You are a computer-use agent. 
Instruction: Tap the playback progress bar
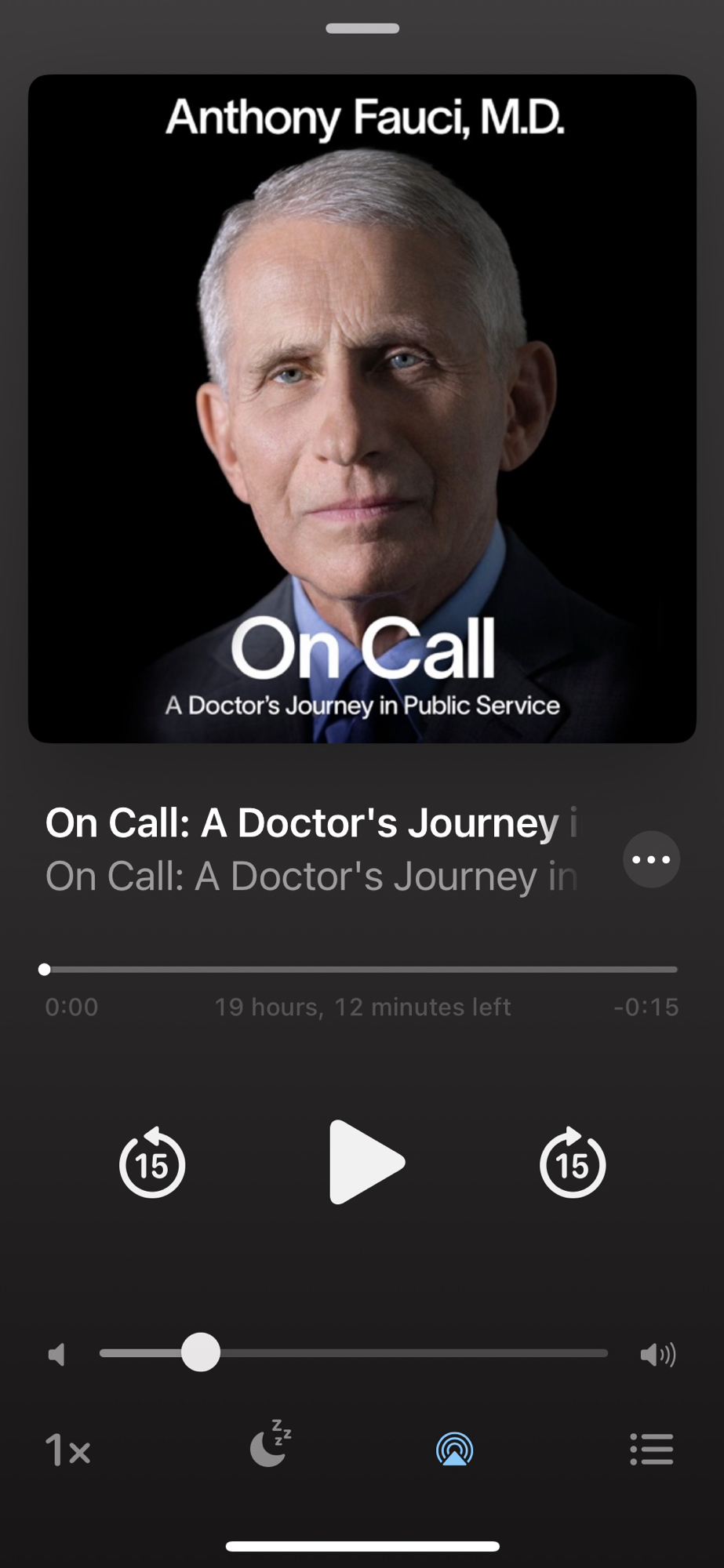[361, 970]
